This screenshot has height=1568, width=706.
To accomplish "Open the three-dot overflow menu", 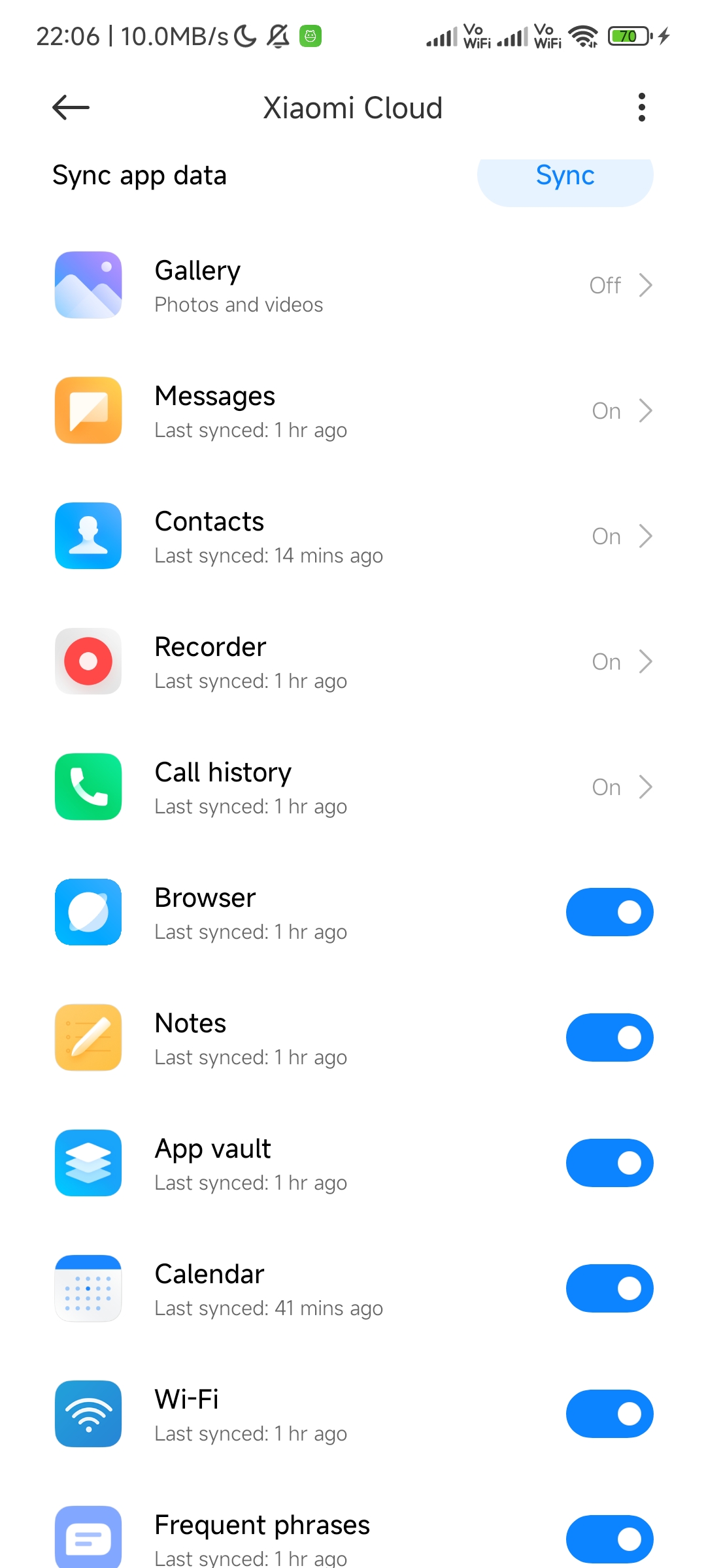I will click(x=641, y=108).
